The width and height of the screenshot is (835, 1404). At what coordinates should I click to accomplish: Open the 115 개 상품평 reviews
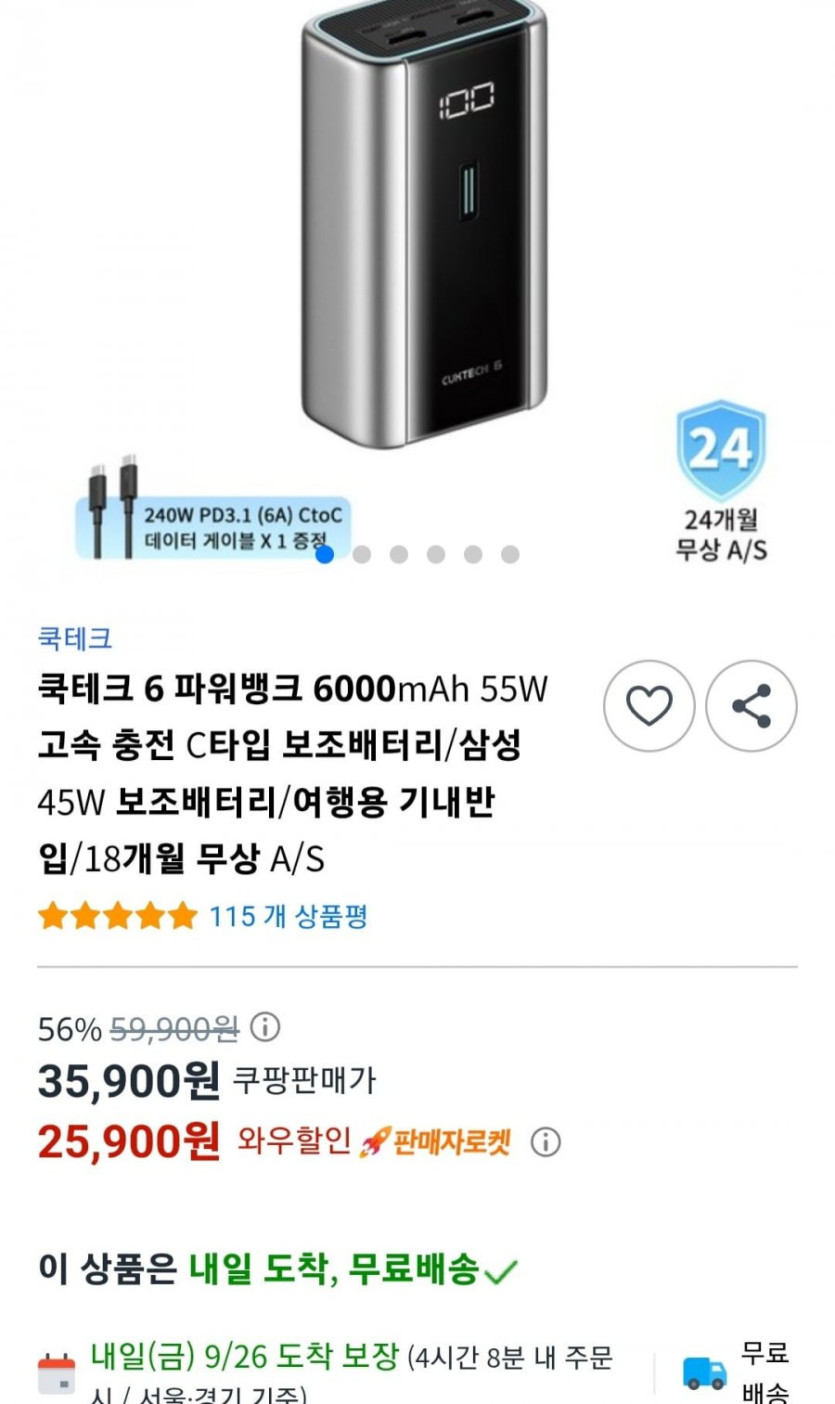(288, 916)
